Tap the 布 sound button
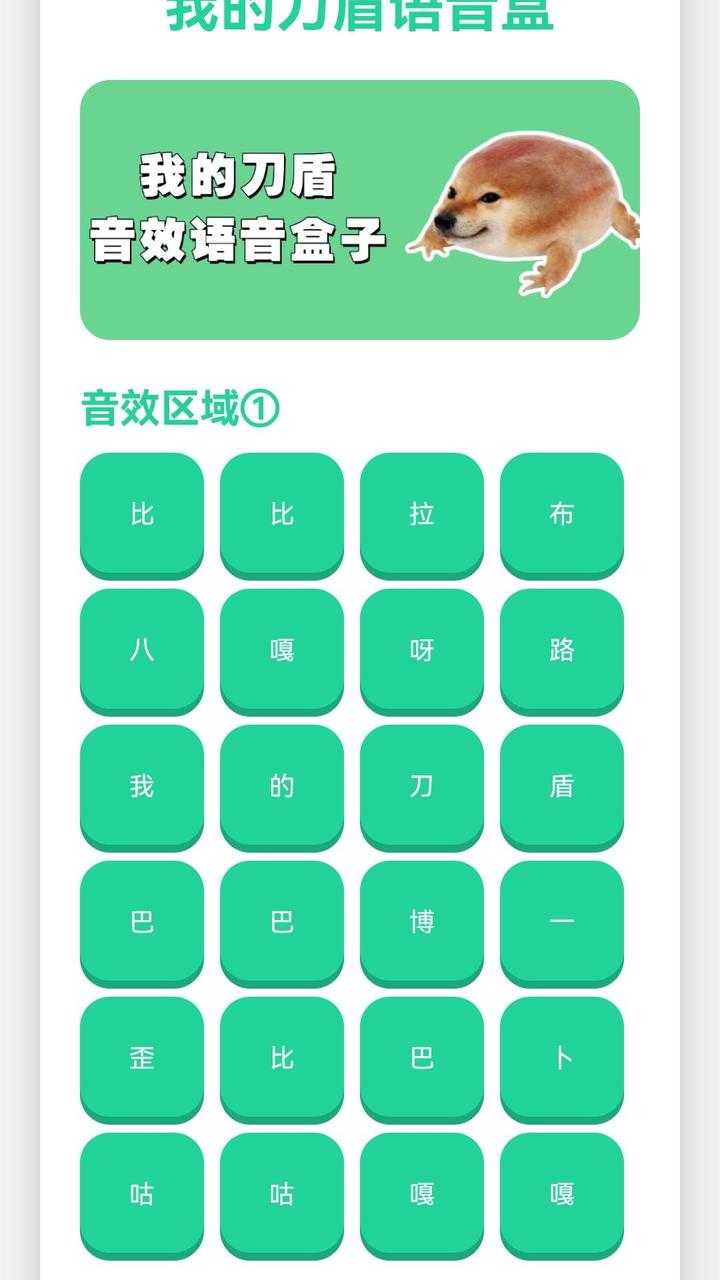The height and width of the screenshot is (1280, 720). (x=562, y=514)
